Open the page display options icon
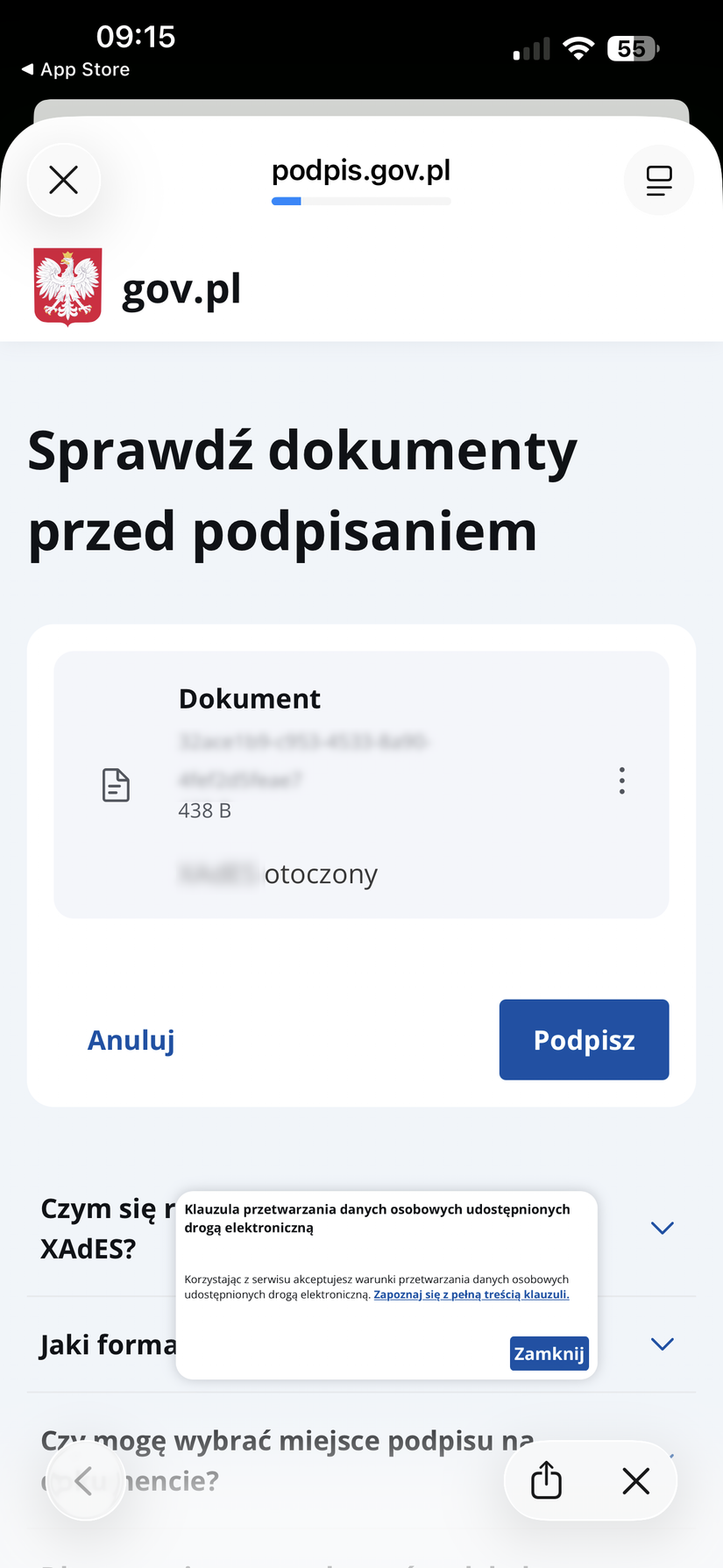The width and height of the screenshot is (723, 1568). (x=659, y=179)
